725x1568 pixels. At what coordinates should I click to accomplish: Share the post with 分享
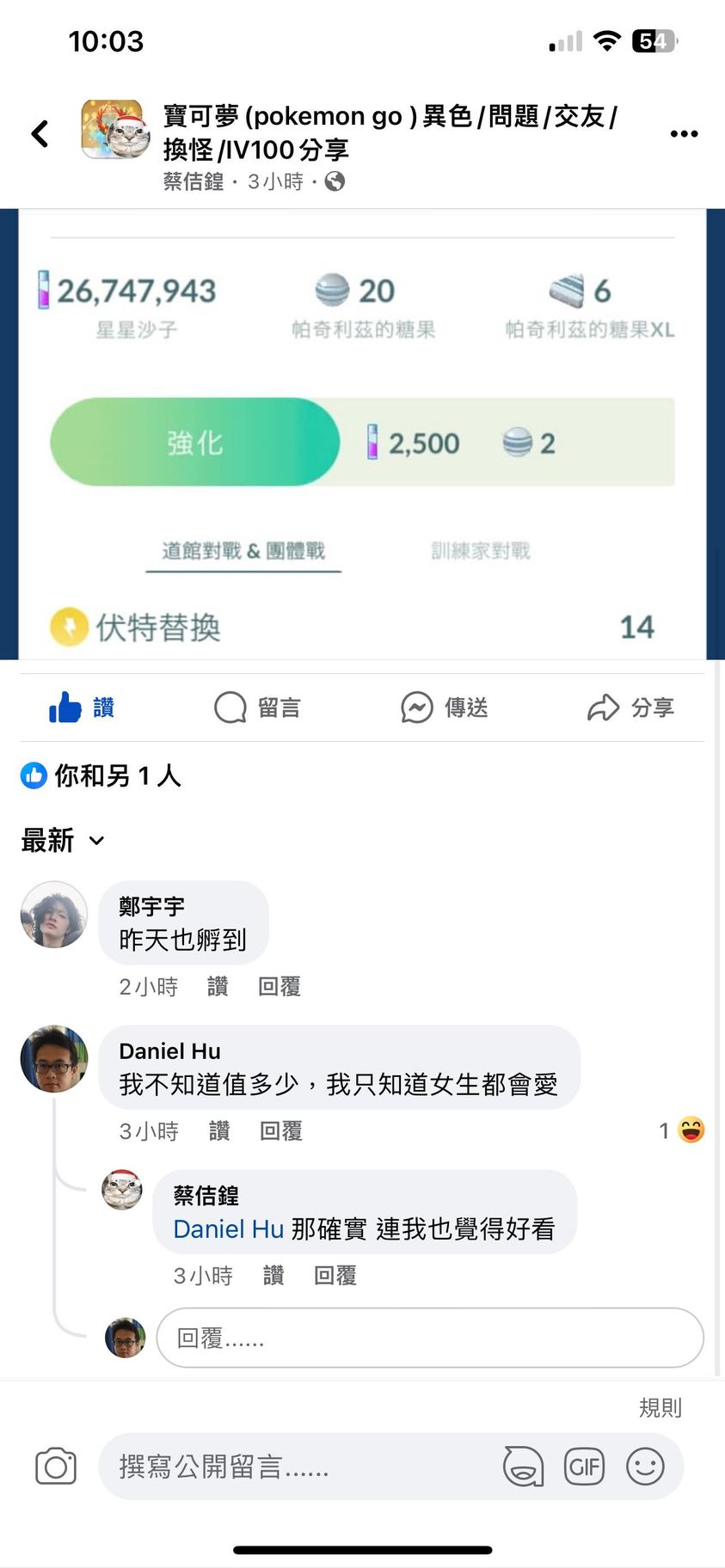630,707
